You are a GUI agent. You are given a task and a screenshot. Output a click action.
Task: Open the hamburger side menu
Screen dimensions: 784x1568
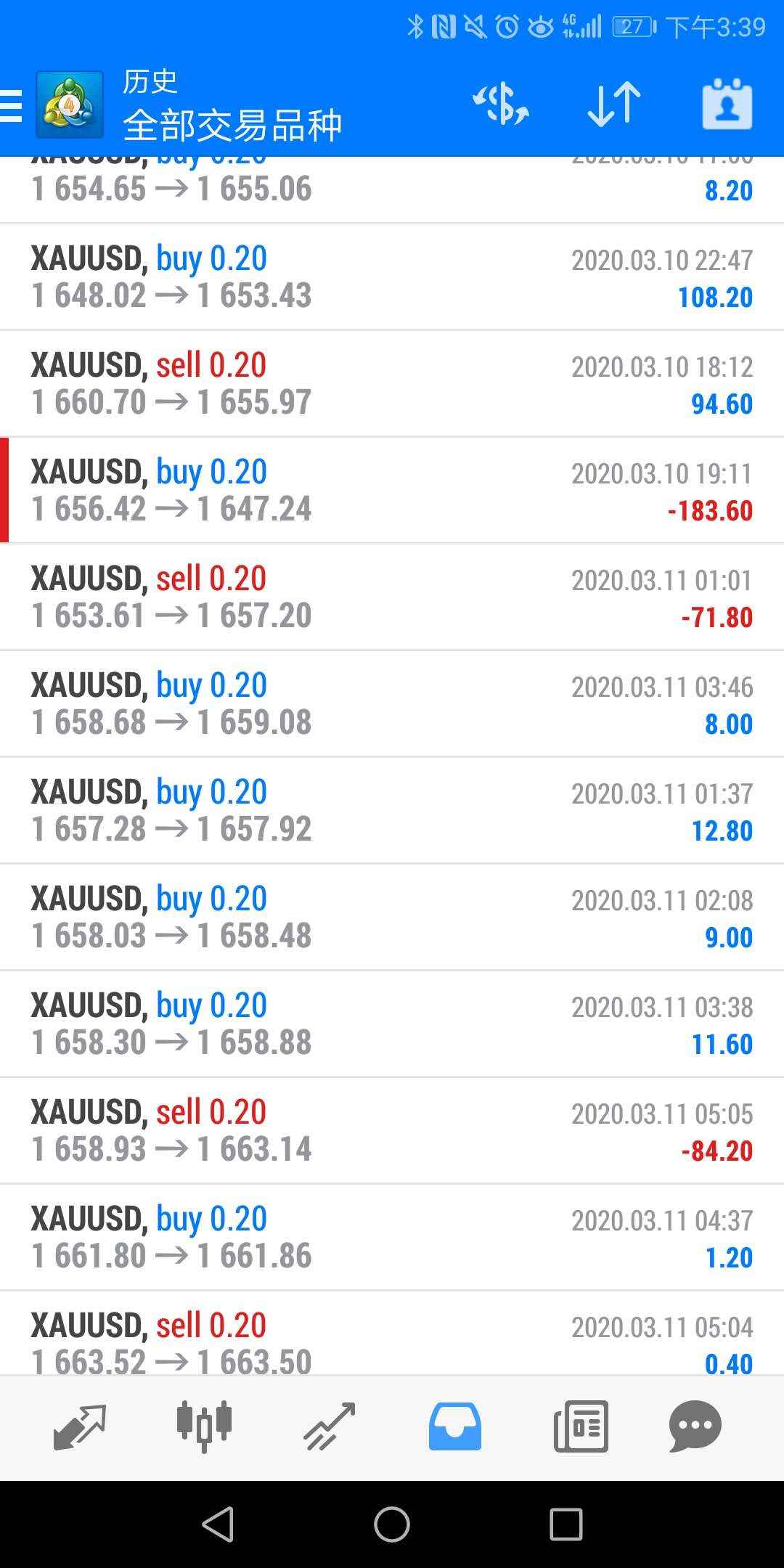click(12, 106)
